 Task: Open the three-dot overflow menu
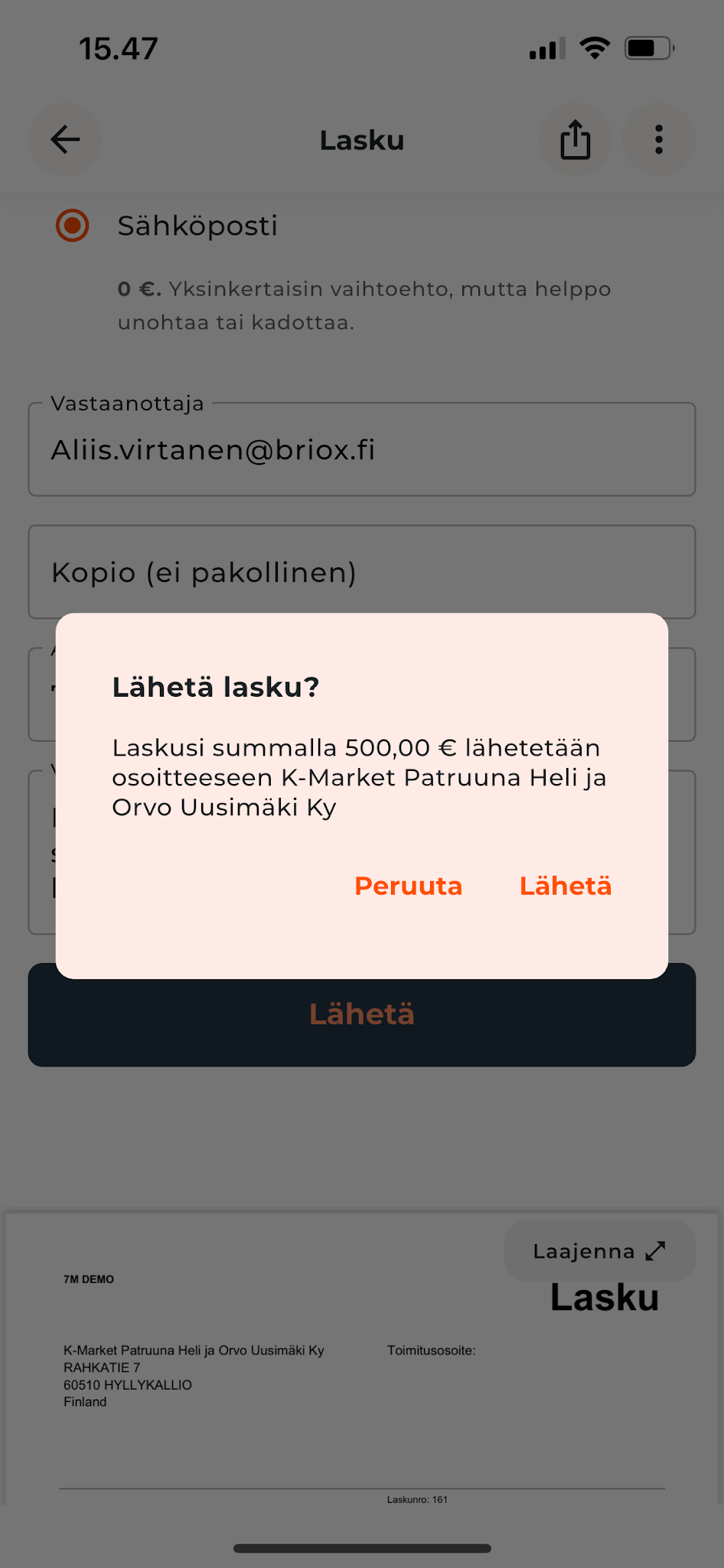pyautogui.click(x=658, y=140)
